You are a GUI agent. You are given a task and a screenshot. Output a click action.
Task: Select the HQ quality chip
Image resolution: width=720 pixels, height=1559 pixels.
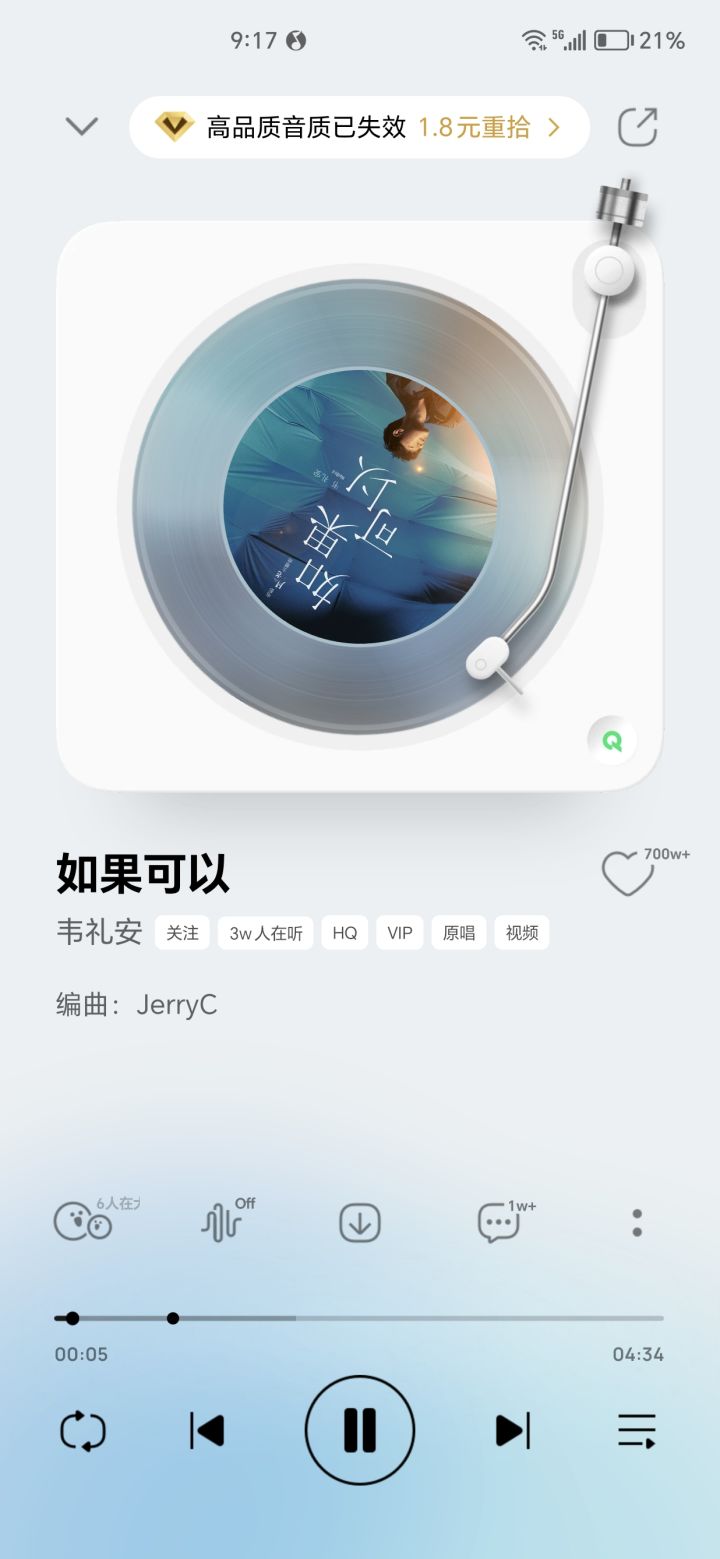345,933
